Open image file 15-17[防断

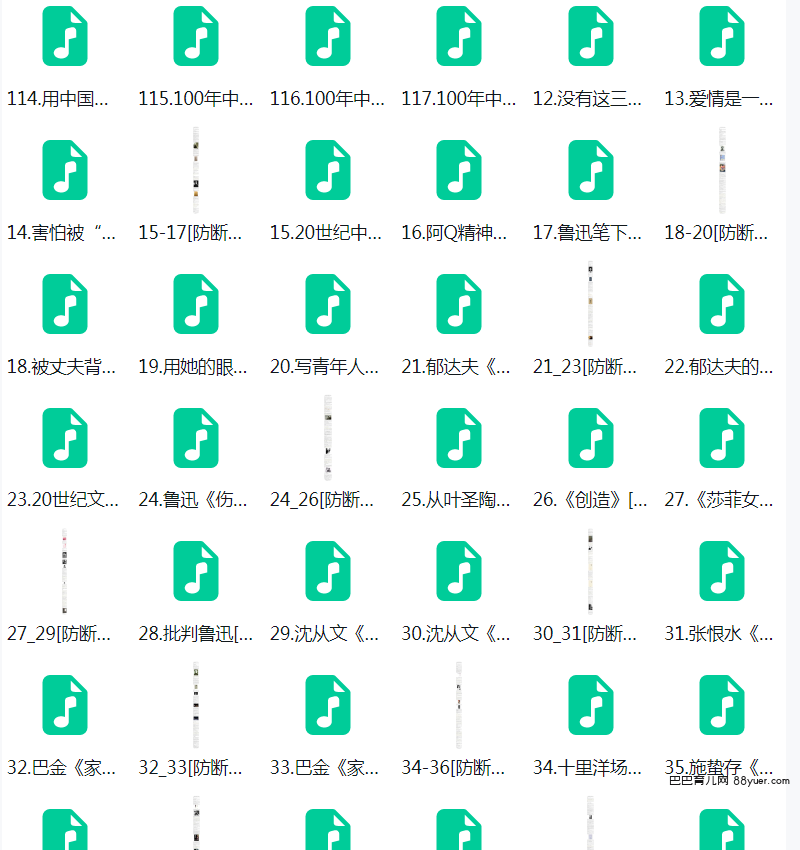(x=196, y=170)
